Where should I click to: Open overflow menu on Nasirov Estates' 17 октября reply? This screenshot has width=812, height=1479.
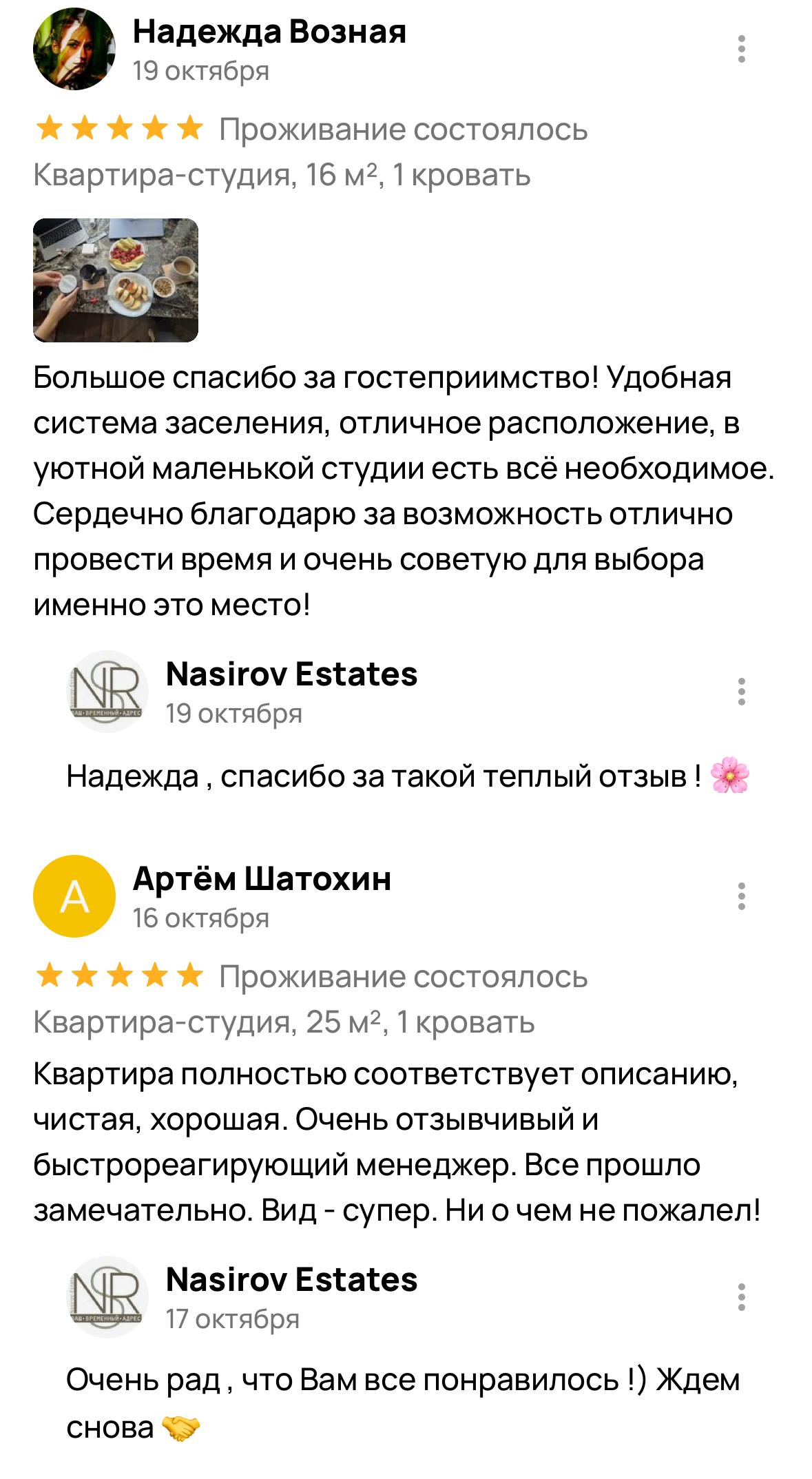[x=741, y=1296]
